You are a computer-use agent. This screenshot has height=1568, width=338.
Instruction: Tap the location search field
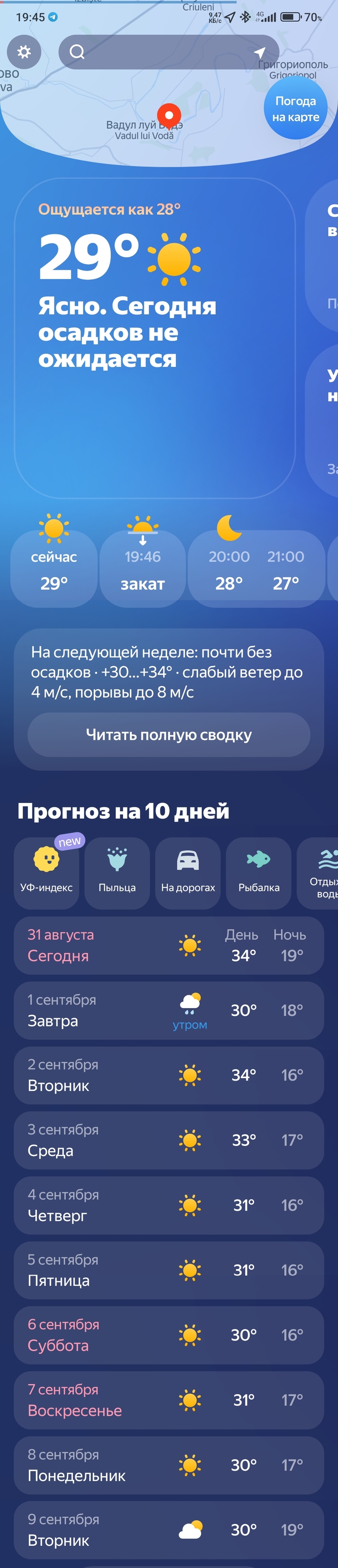[158, 52]
